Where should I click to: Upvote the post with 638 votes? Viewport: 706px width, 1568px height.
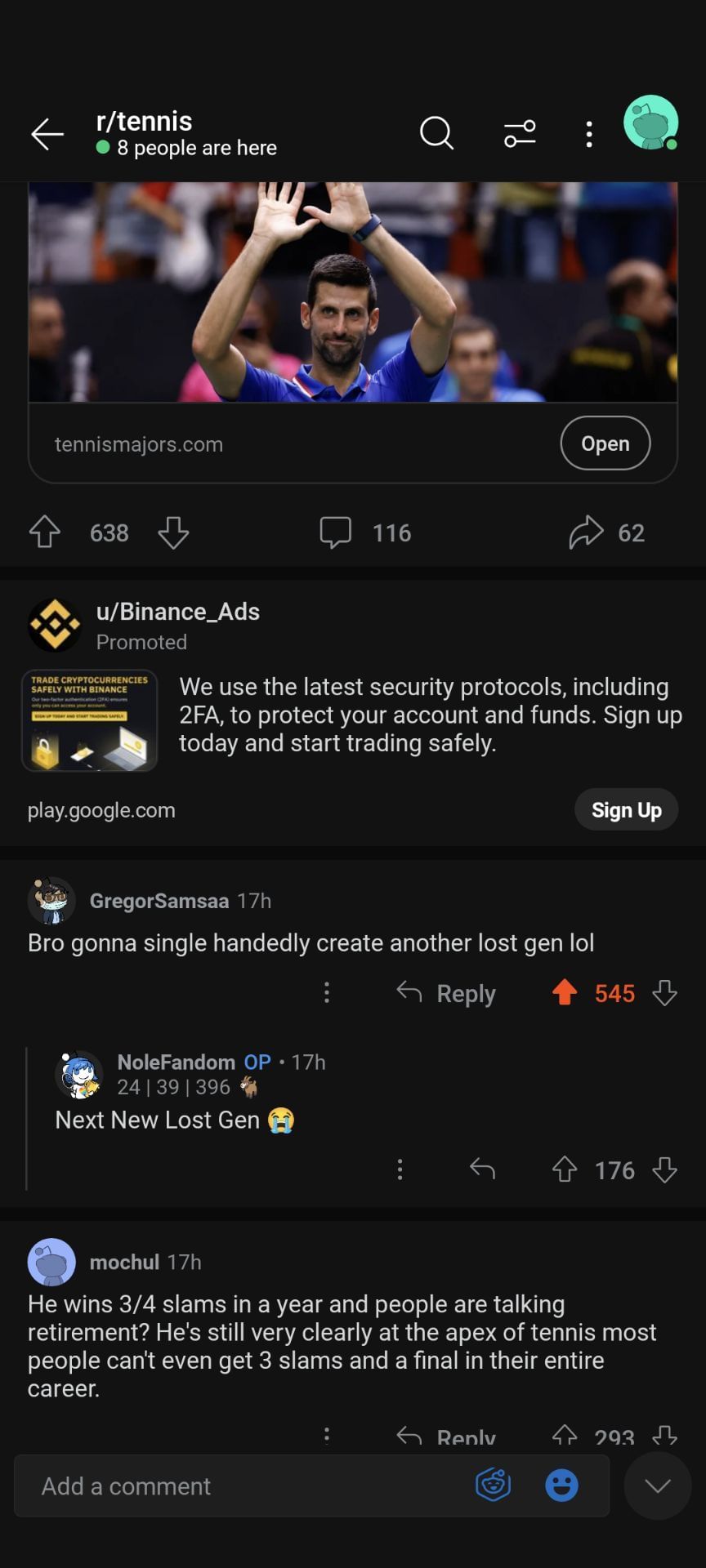[x=45, y=532]
